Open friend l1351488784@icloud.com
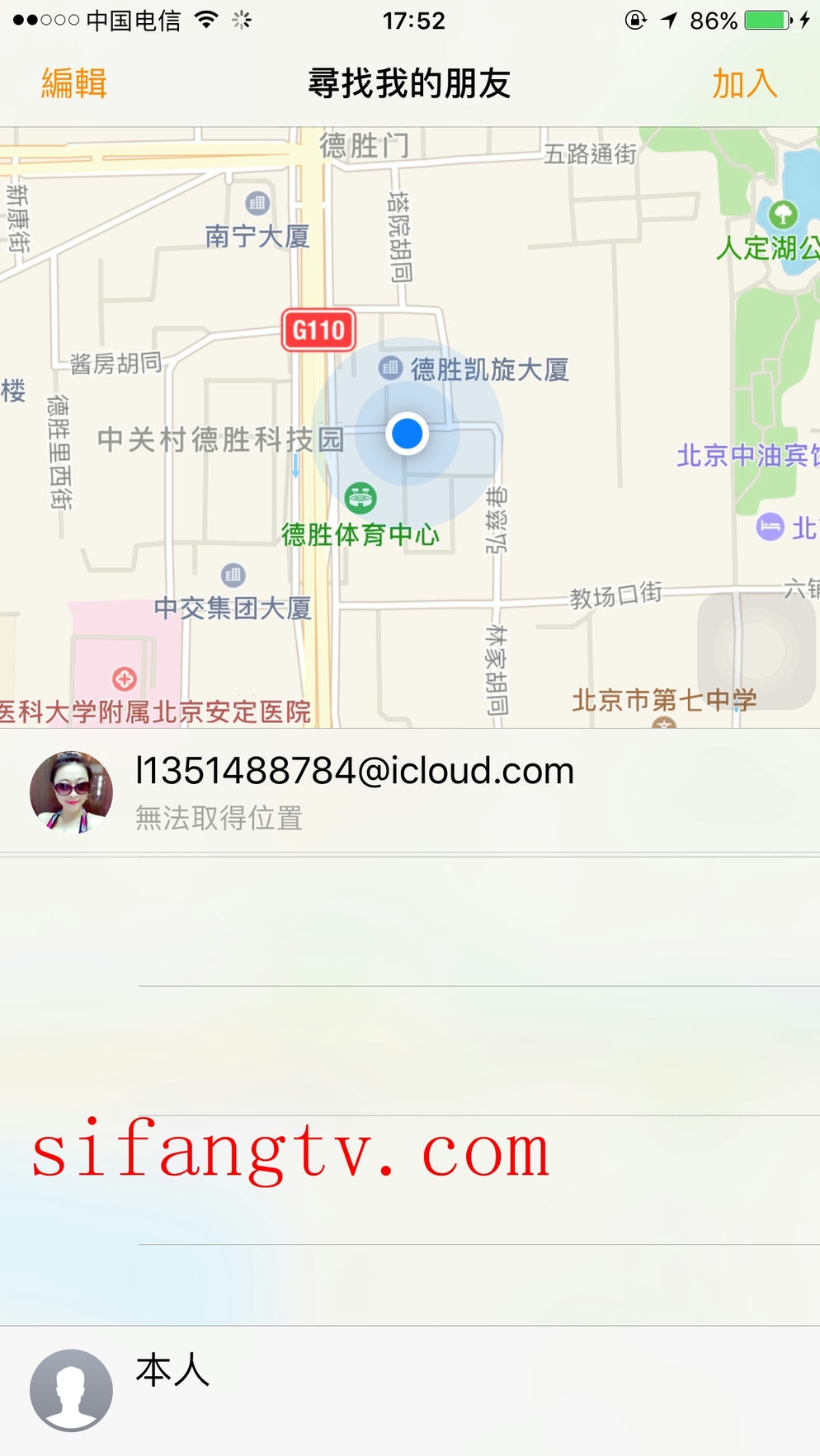 [355, 791]
